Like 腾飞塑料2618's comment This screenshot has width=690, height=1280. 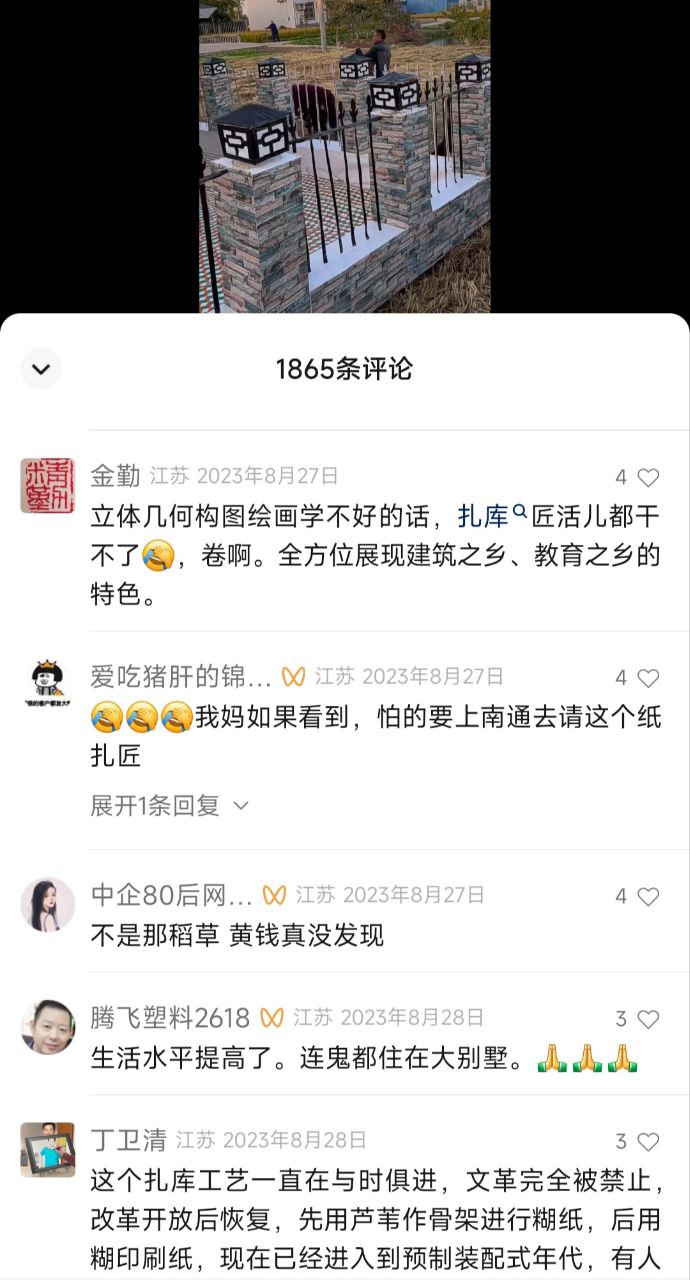pos(648,1020)
